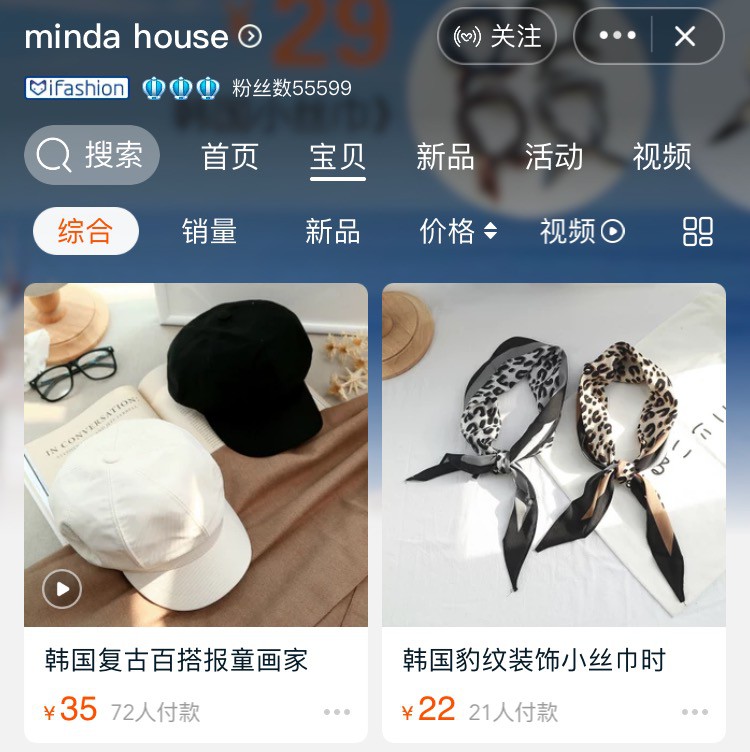Open the 韩国复古百搭报童画家 hat product
The width and height of the screenshot is (750, 752).
click(x=196, y=455)
